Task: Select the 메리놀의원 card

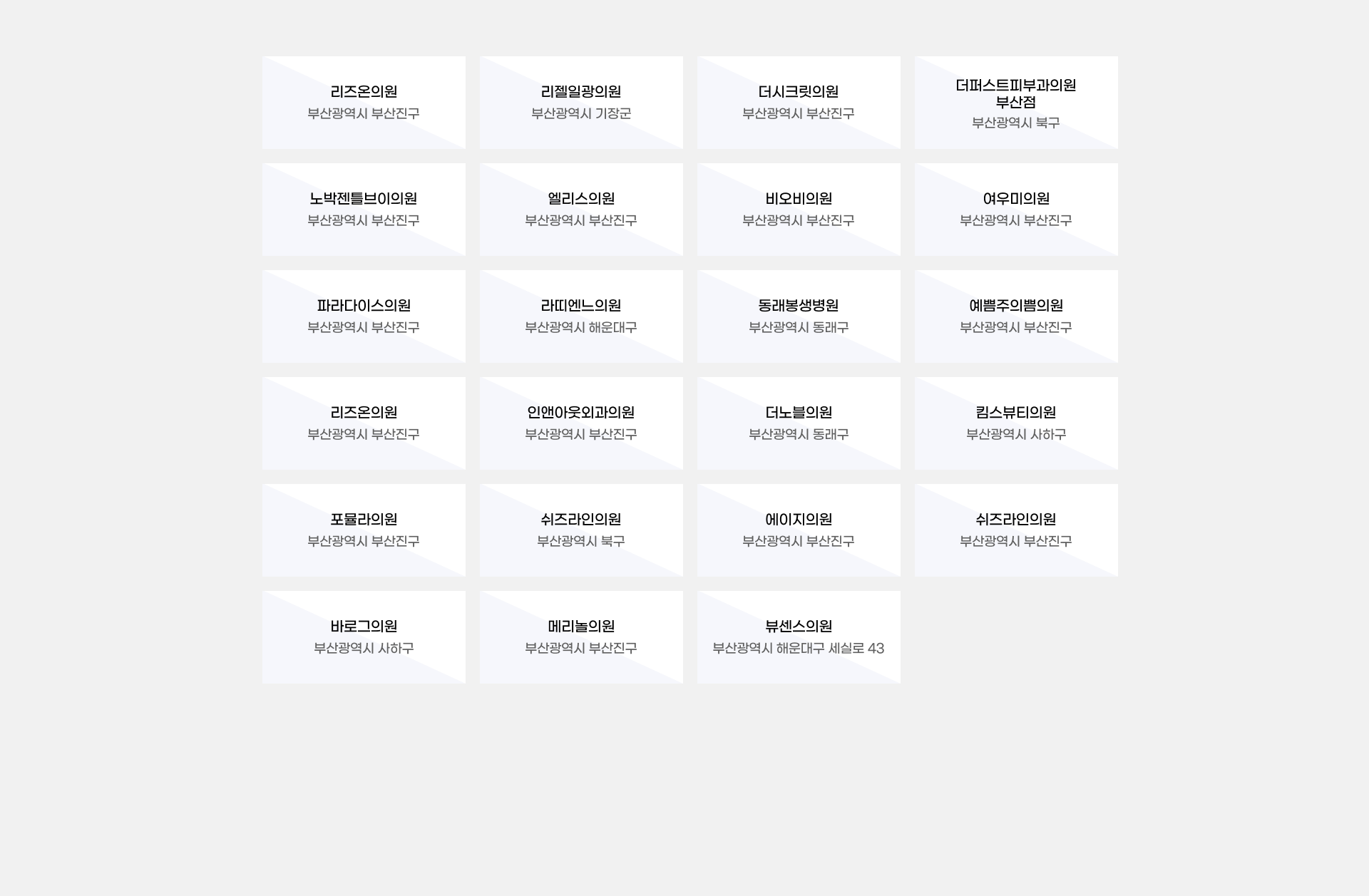Action: point(581,637)
